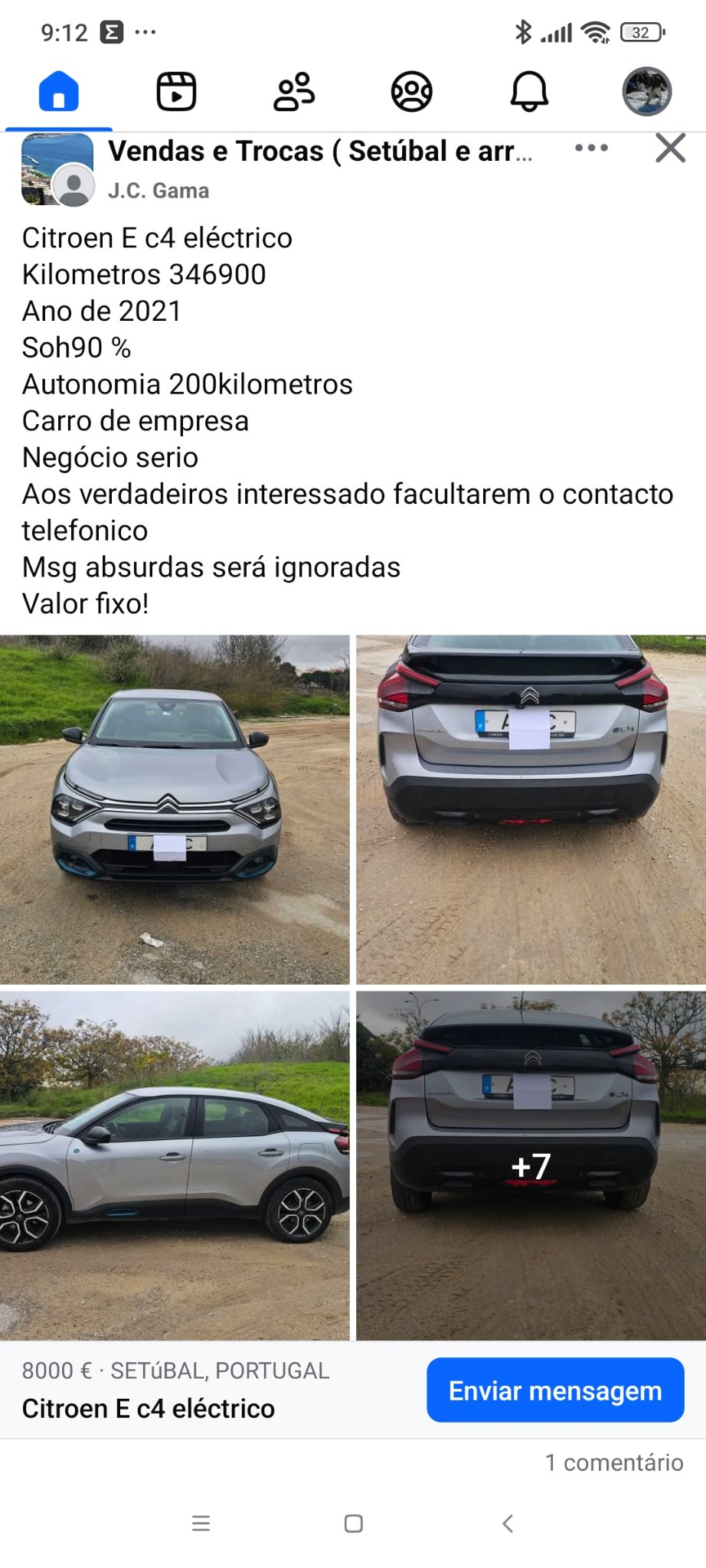This screenshot has height=1568, width=706.
Task: Open the rear view photo on gravel
Action: 531,808
